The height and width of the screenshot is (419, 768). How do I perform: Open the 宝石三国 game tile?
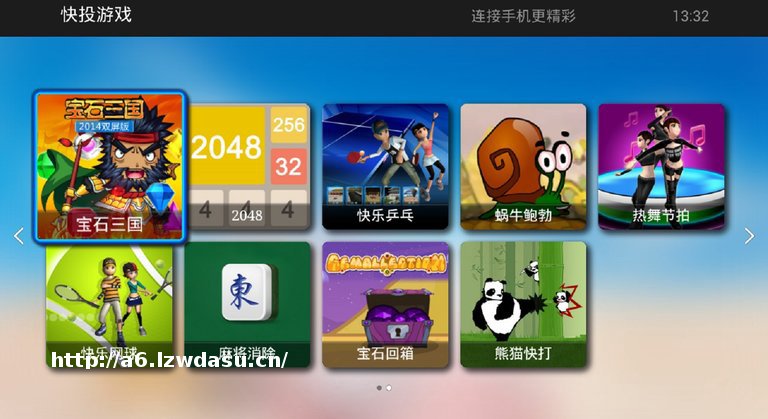[110, 167]
